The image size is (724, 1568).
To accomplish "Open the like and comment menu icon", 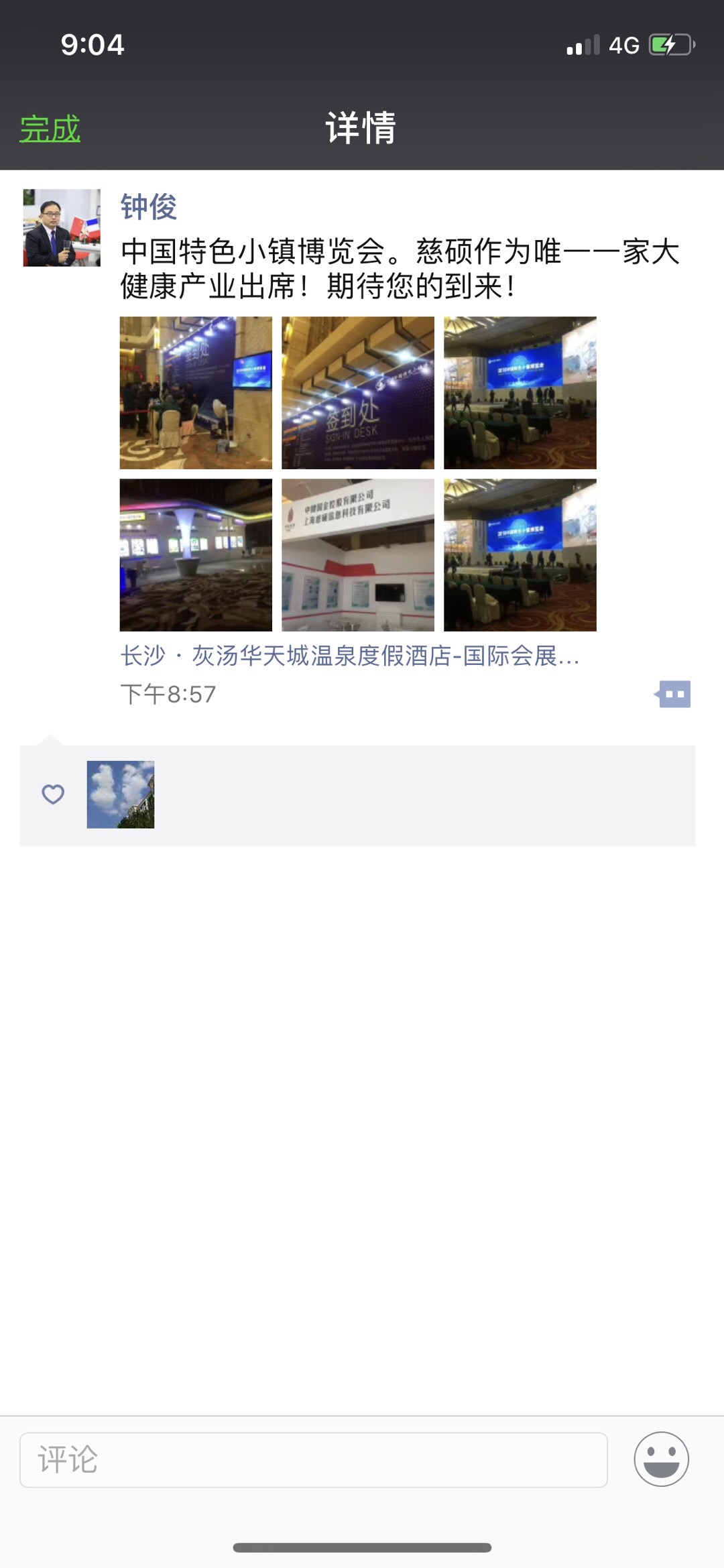I will click(x=673, y=694).
